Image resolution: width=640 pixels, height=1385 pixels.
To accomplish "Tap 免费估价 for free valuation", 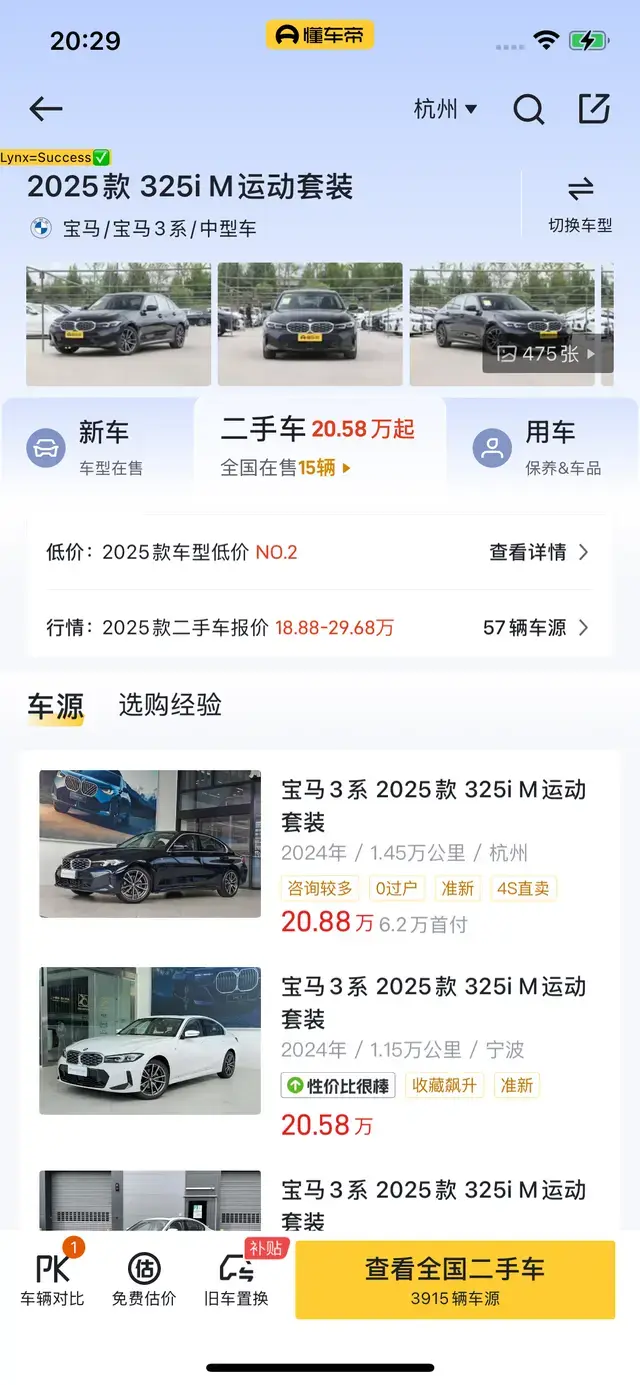I will click(x=144, y=1277).
